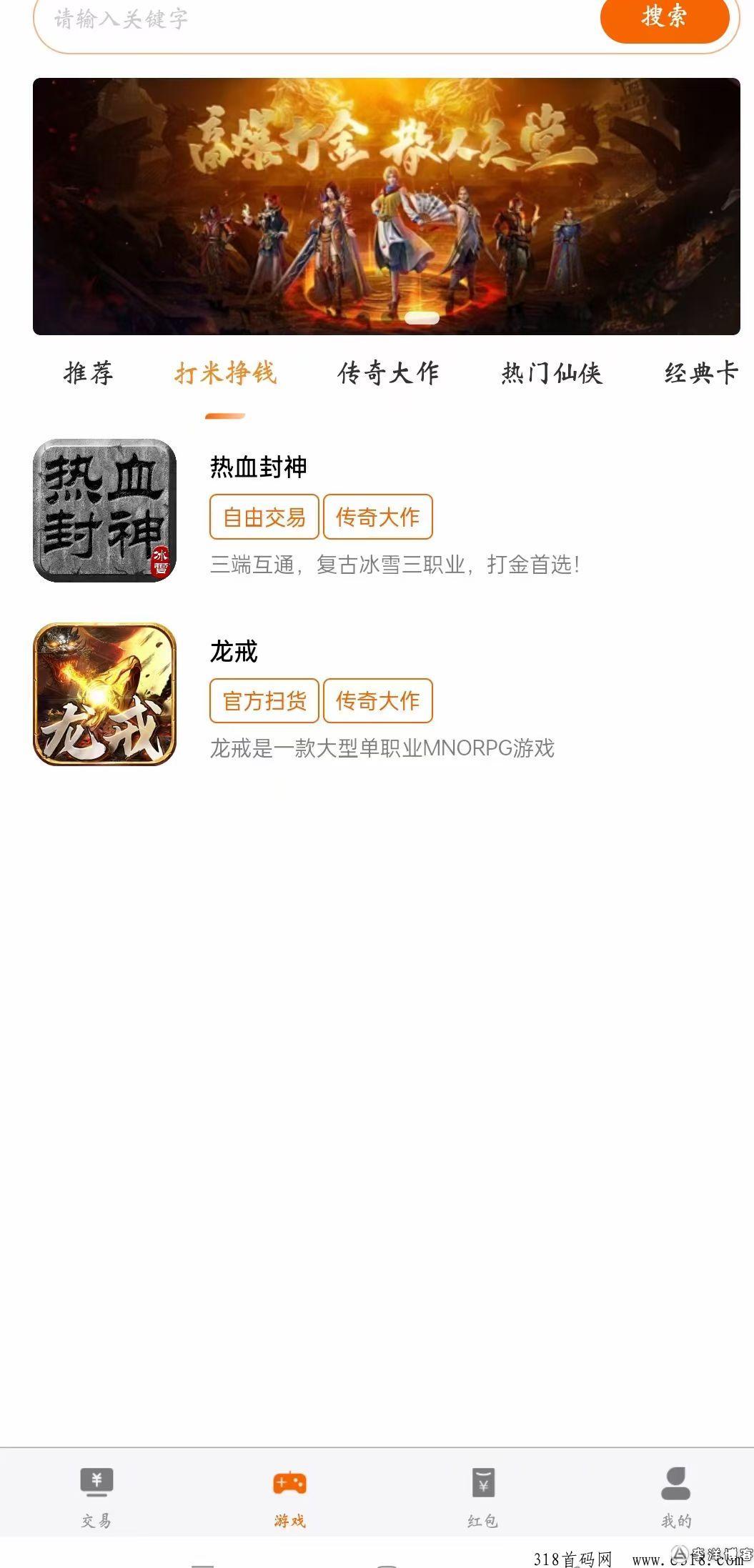
Task: Tap the orange 搜索 search button
Action: click(664, 17)
